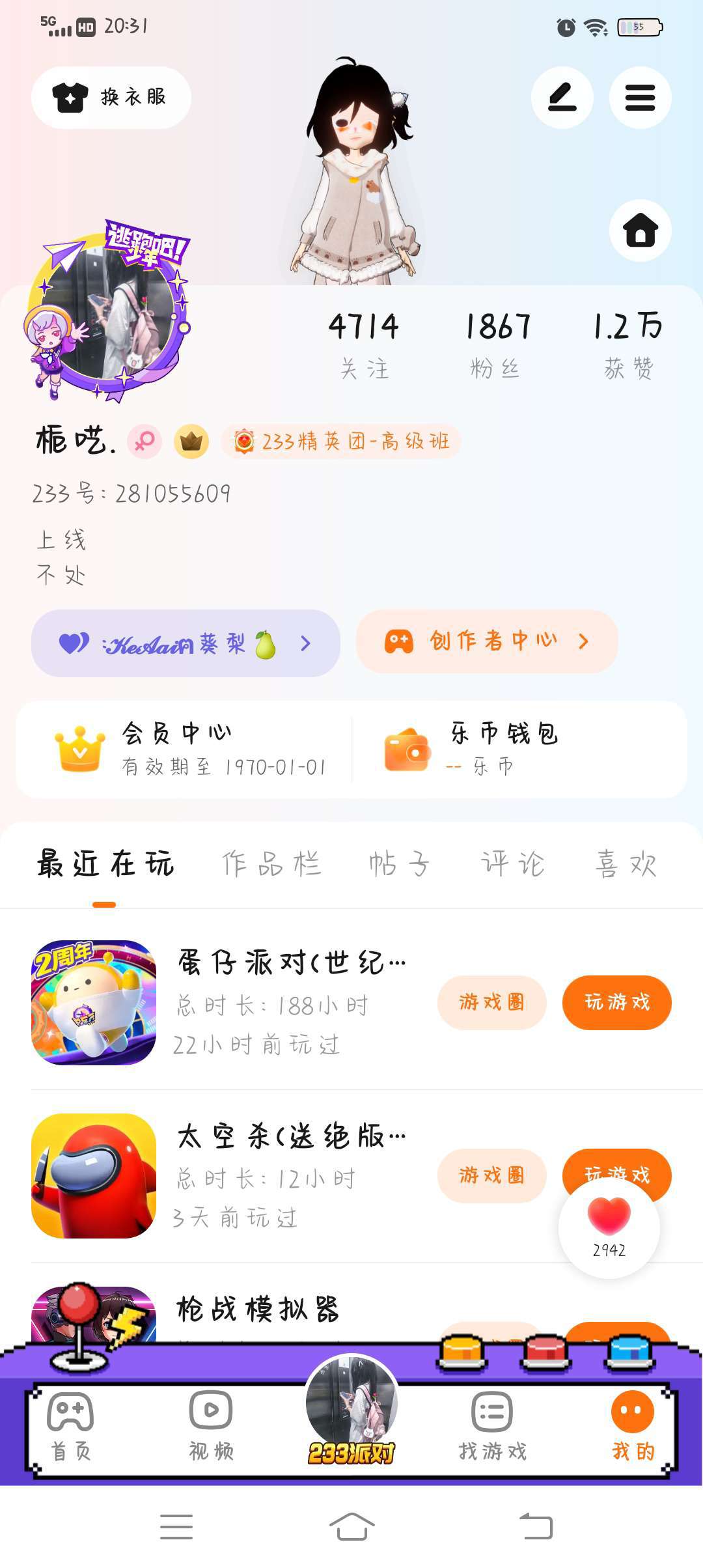The image size is (703, 1568).
Task: View the 关注 following list
Action: click(x=364, y=344)
